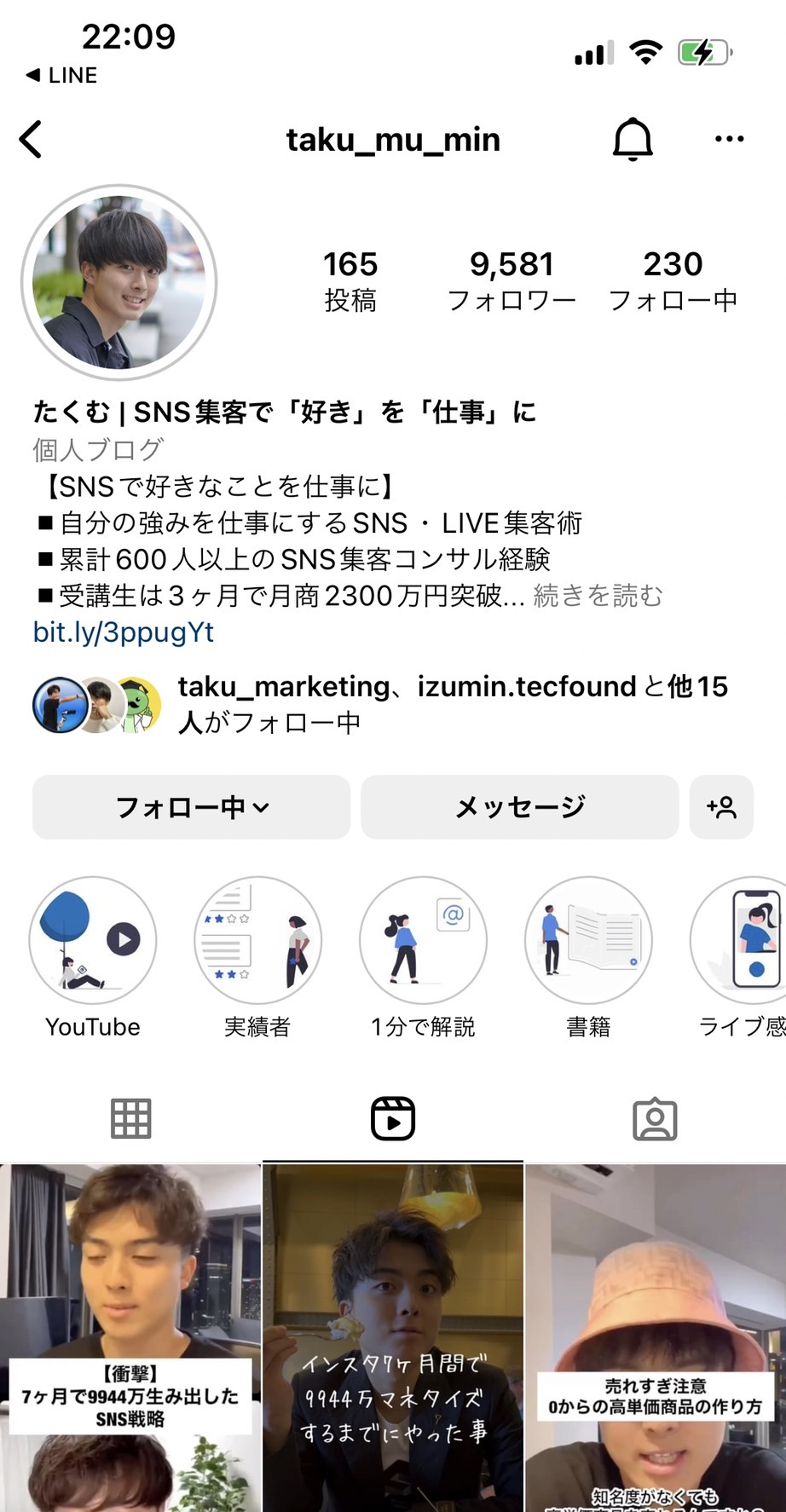Show suggested accounts with add-person button
The image size is (786, 1512).
click(721, 807)
